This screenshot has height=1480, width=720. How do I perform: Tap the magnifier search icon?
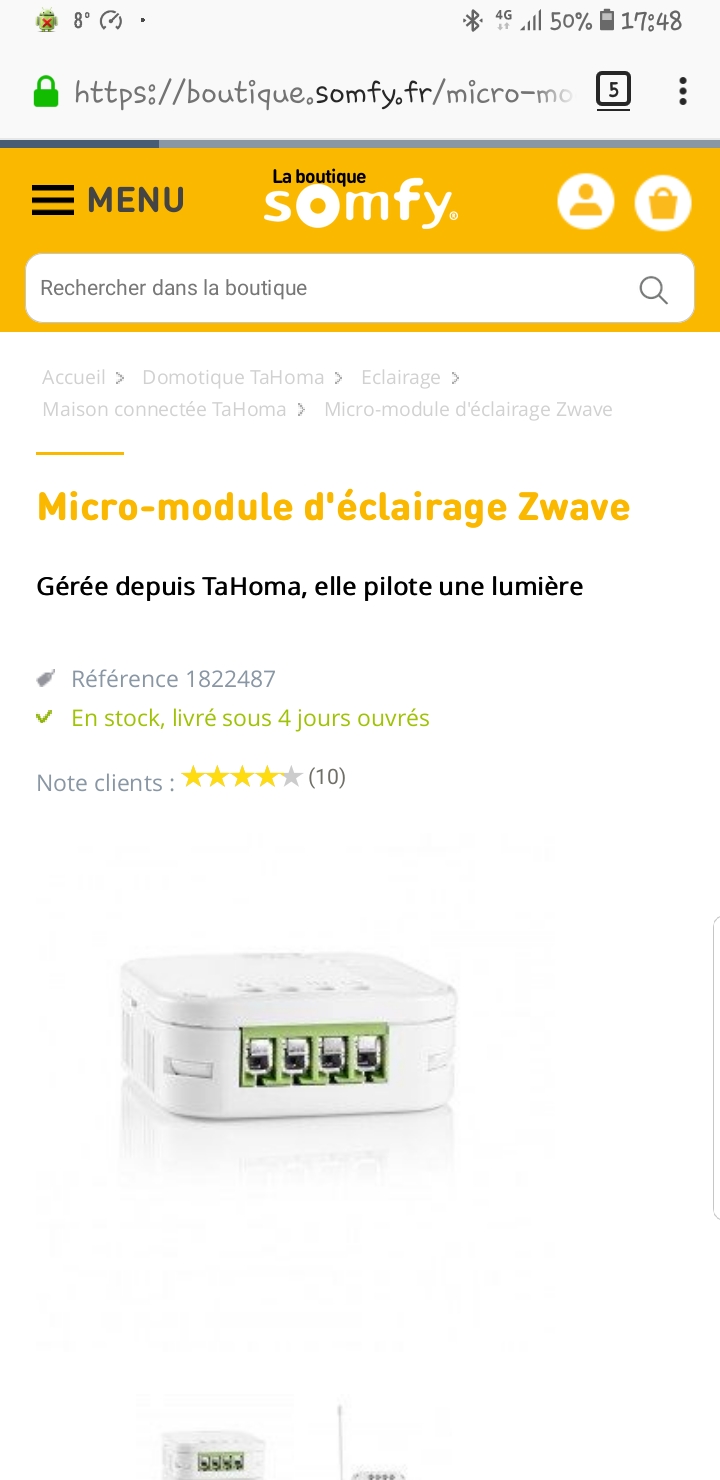click(x=653, y=289)
